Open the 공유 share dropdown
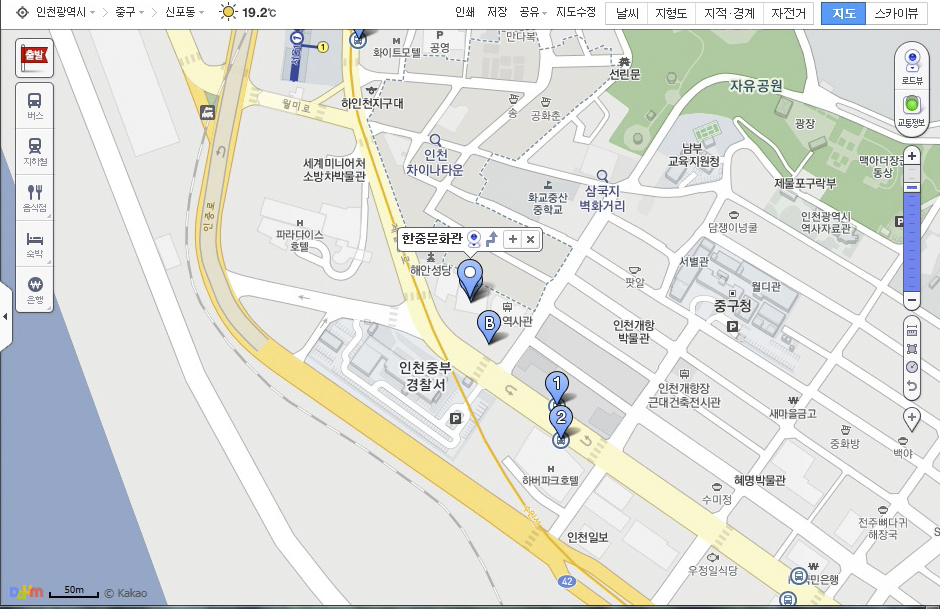This screenshot has height=609, width=940. 532,13
